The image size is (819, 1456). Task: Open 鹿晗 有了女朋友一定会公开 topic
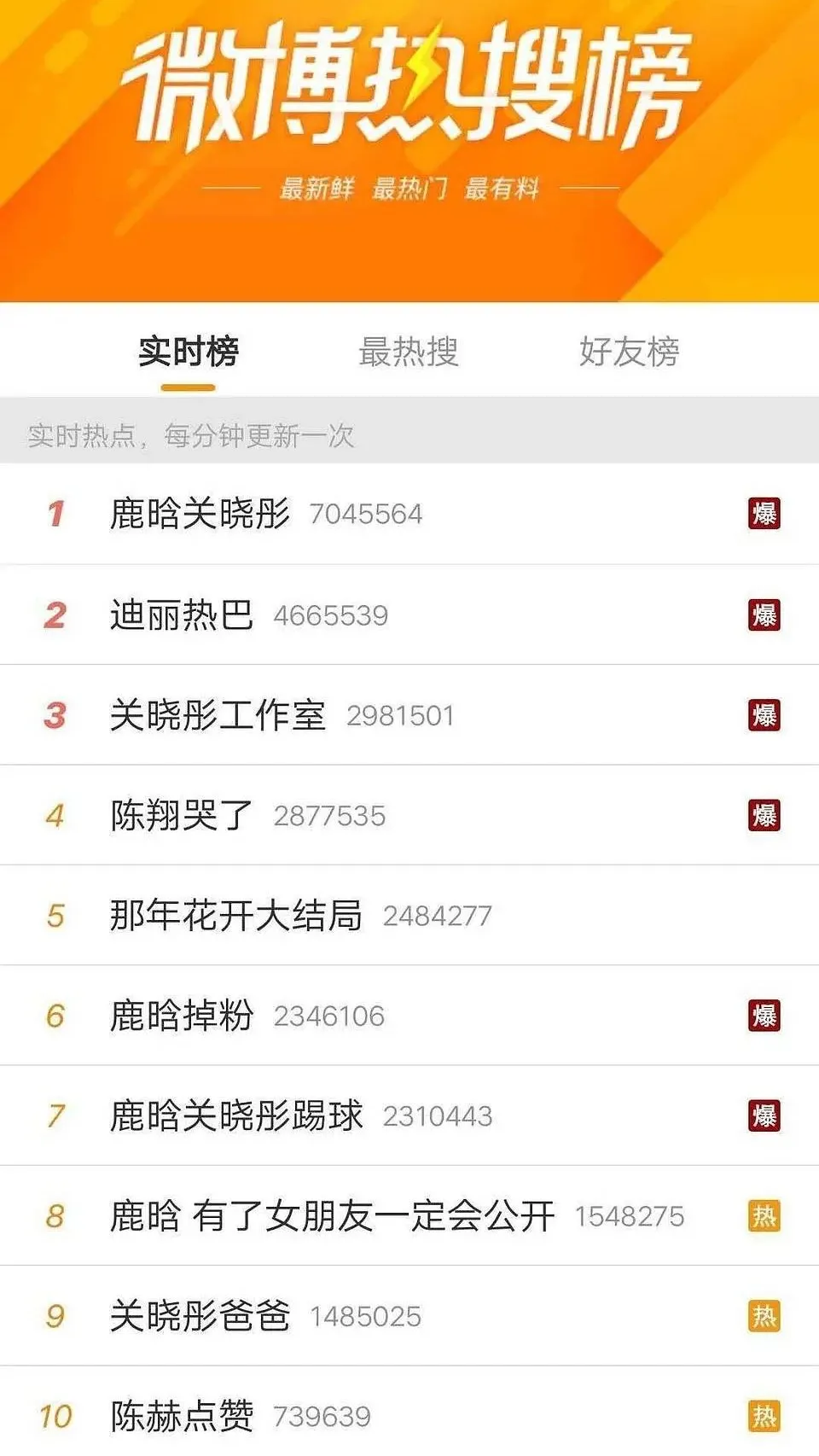tap(332, 1215)
